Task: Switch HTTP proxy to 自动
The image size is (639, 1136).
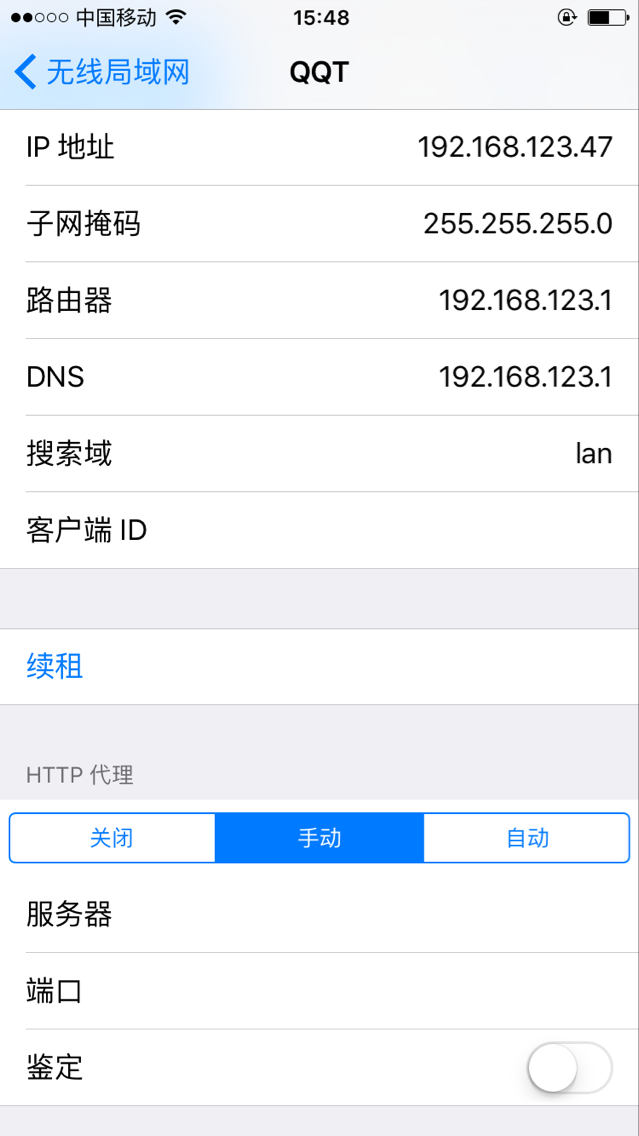Action: pos(527,838)
